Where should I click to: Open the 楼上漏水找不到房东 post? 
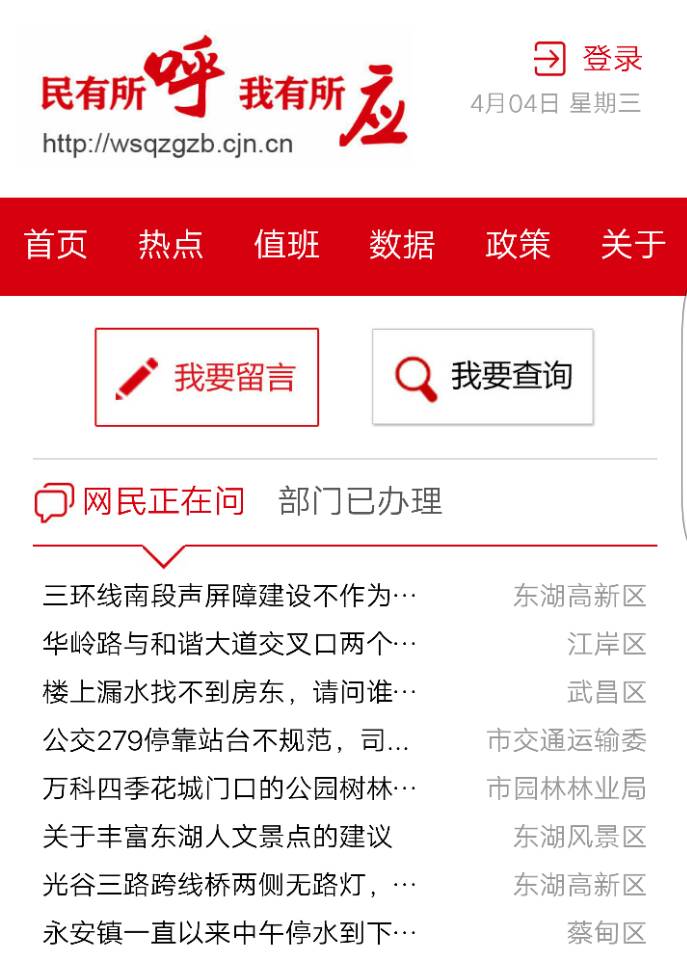click(x=229, y=692)
